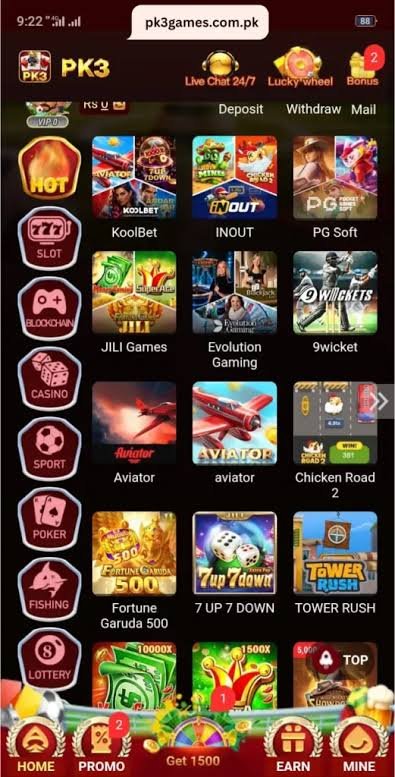Select the CASINO category
The image size is (395, 777).
49,379
